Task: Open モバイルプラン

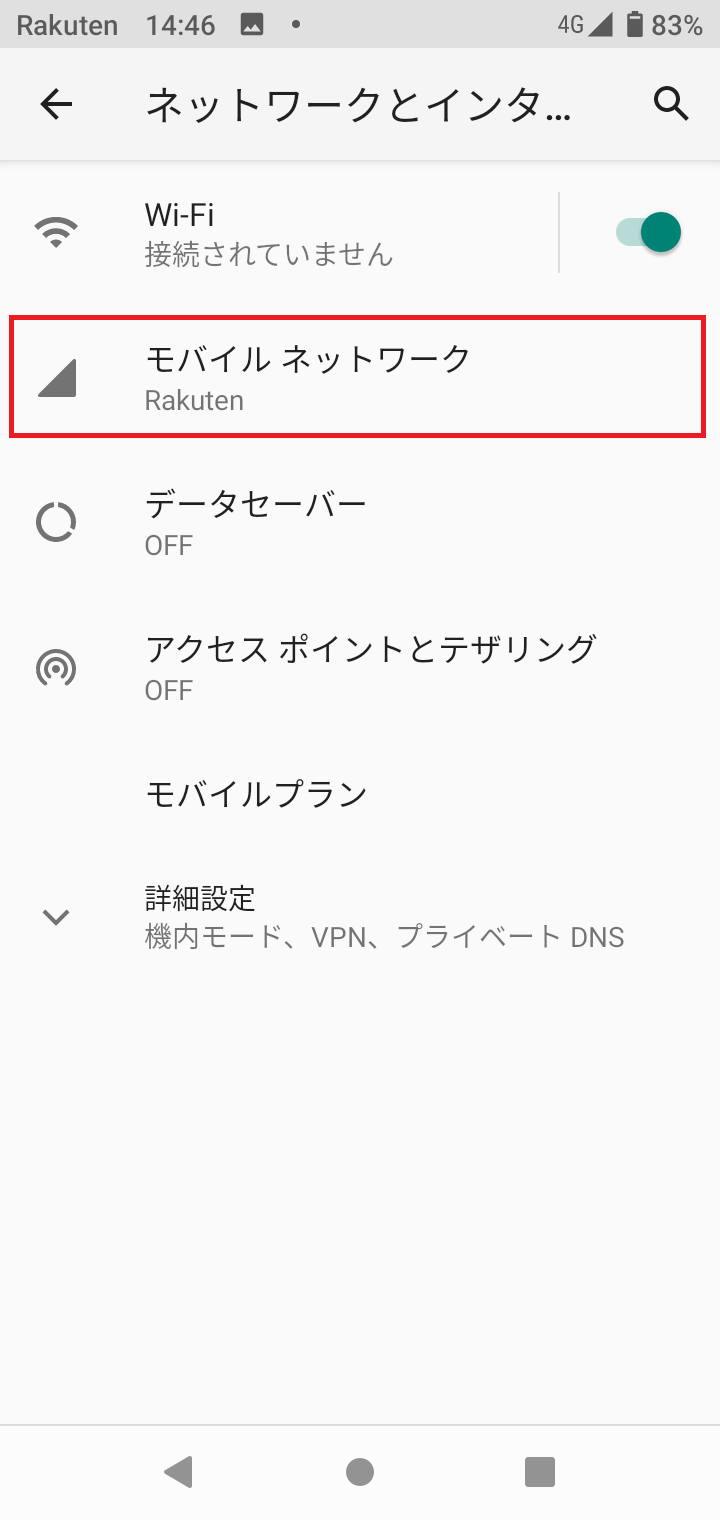Action: 360,794
